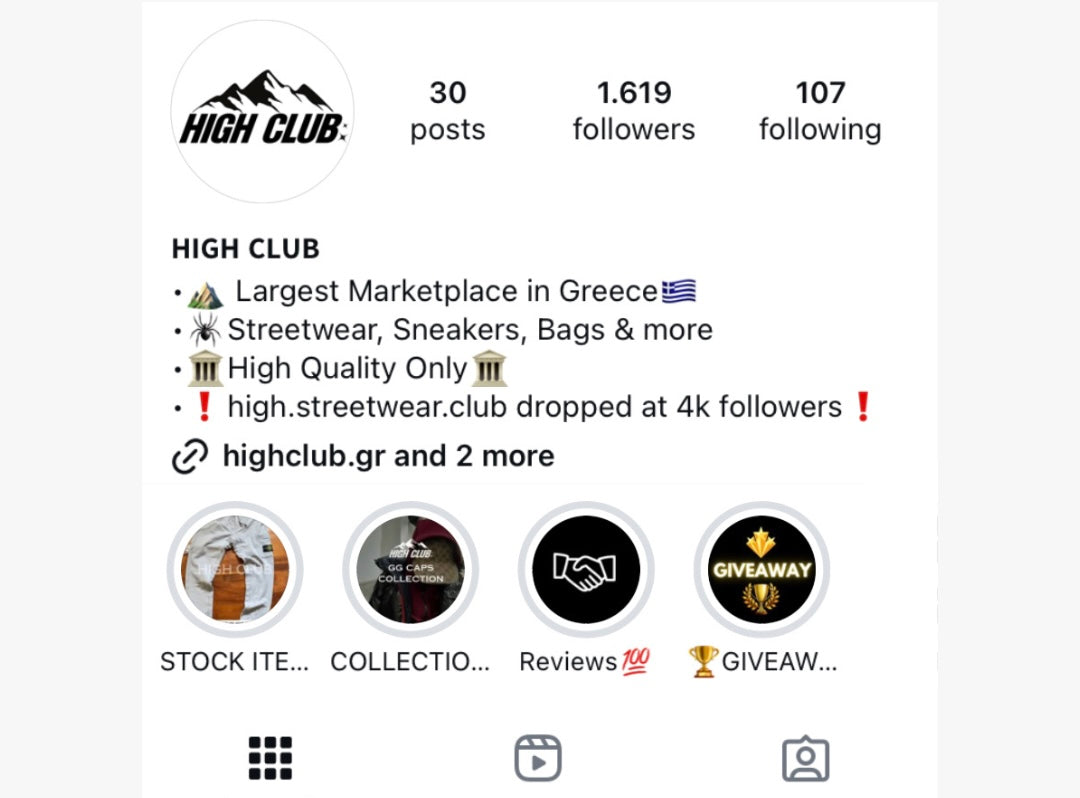Switch to the posts grid tab
Image resolution: width=1080 pixels, height=798 pixels.
[x=270, y=758]
